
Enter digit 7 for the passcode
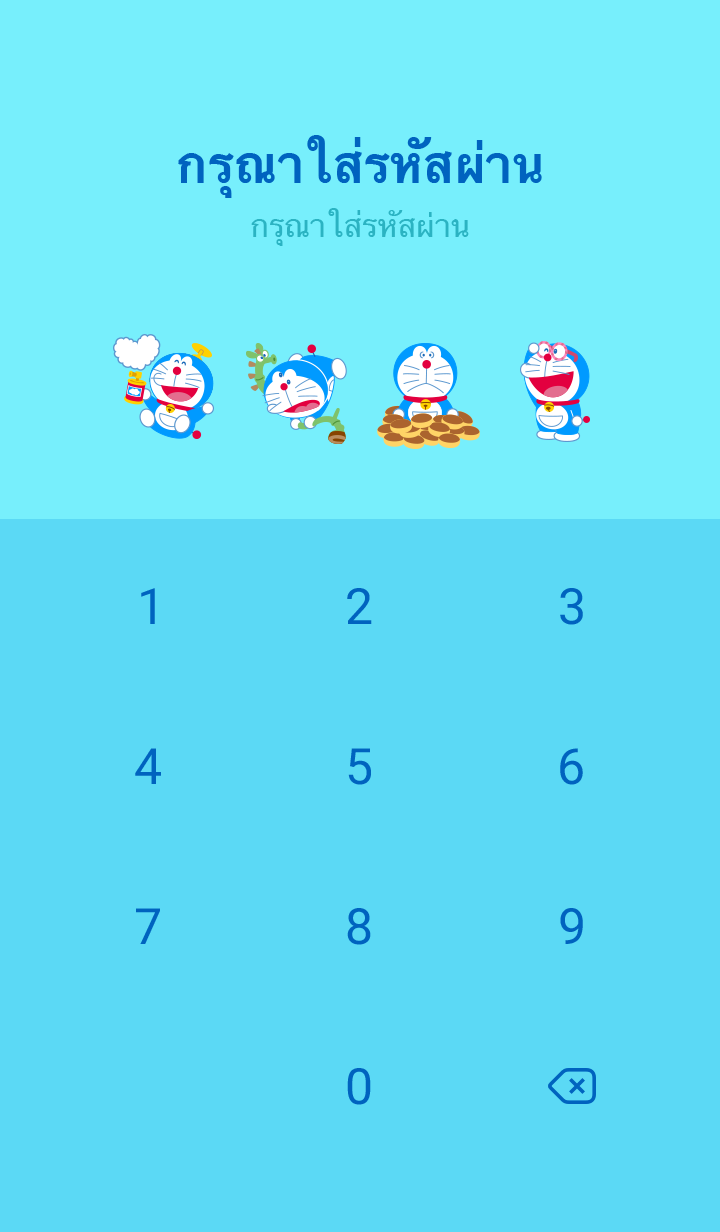[148, 927]
